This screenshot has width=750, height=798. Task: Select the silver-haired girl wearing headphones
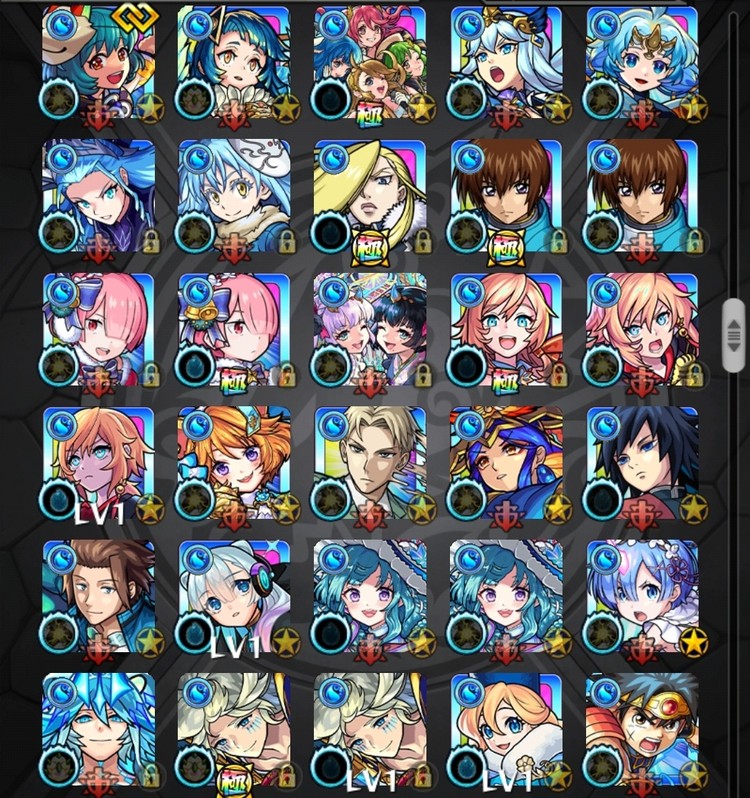pyautogui.click(x=235, y=597)
